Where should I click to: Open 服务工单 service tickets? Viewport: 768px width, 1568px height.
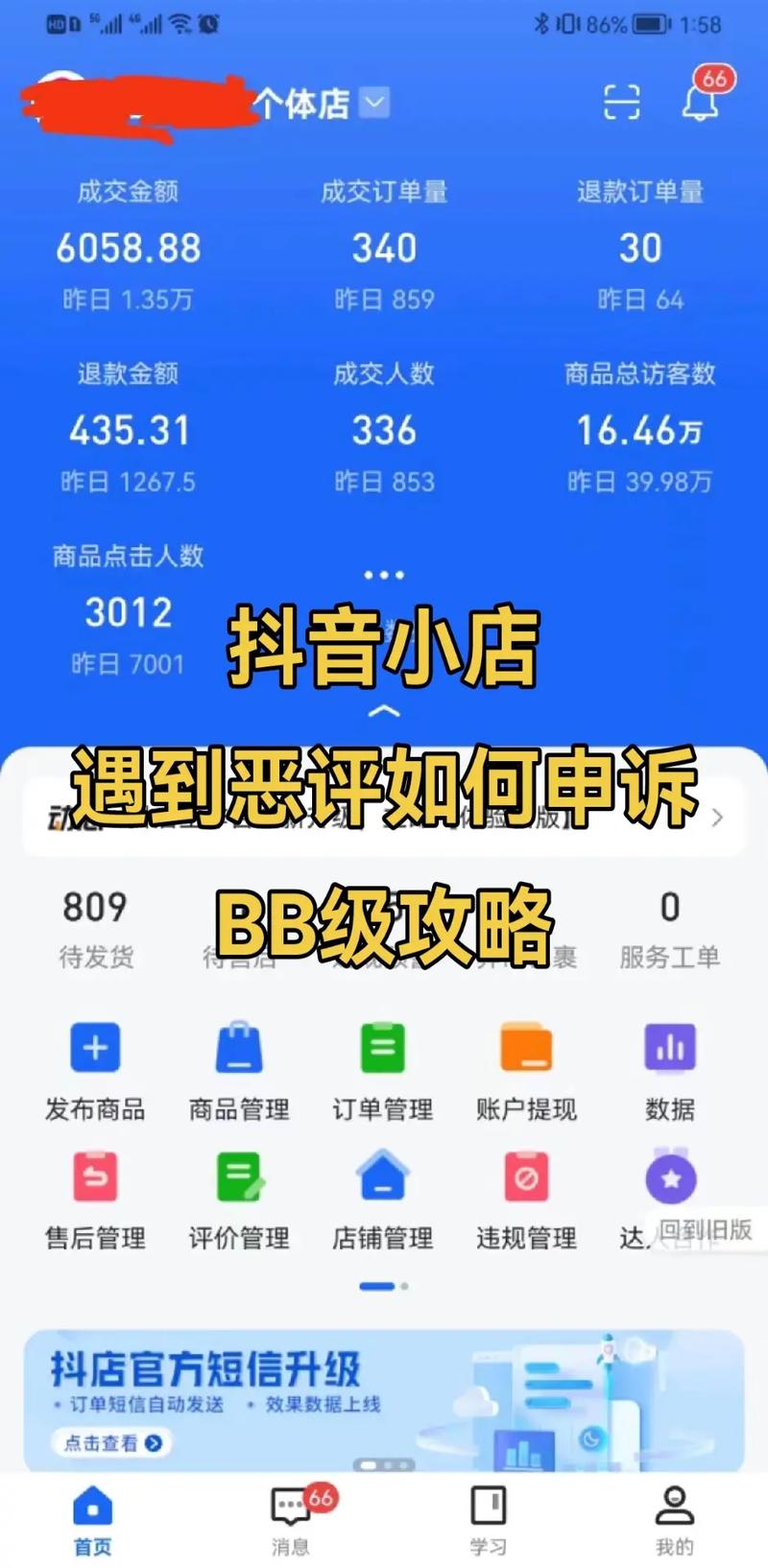pos(669,927)
